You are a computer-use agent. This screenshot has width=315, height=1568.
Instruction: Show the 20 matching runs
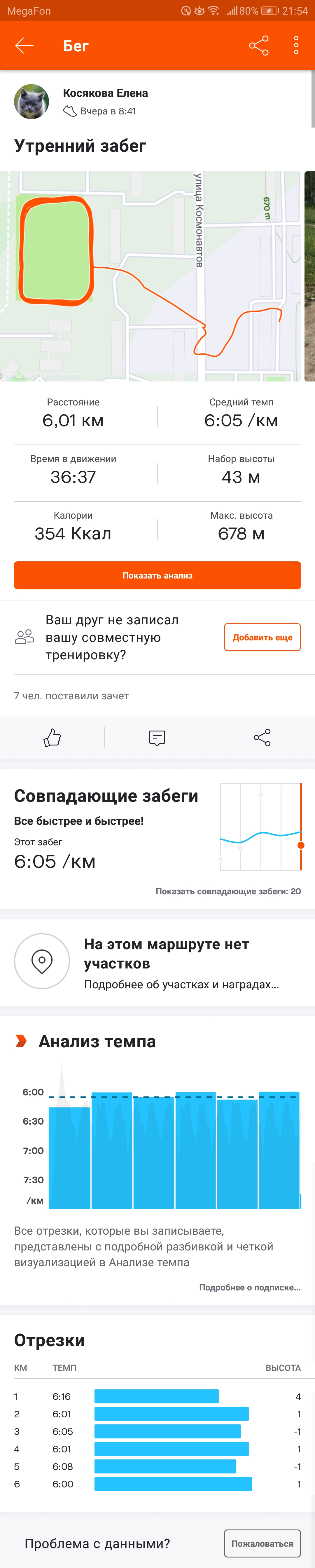click(x=228, y=891)
